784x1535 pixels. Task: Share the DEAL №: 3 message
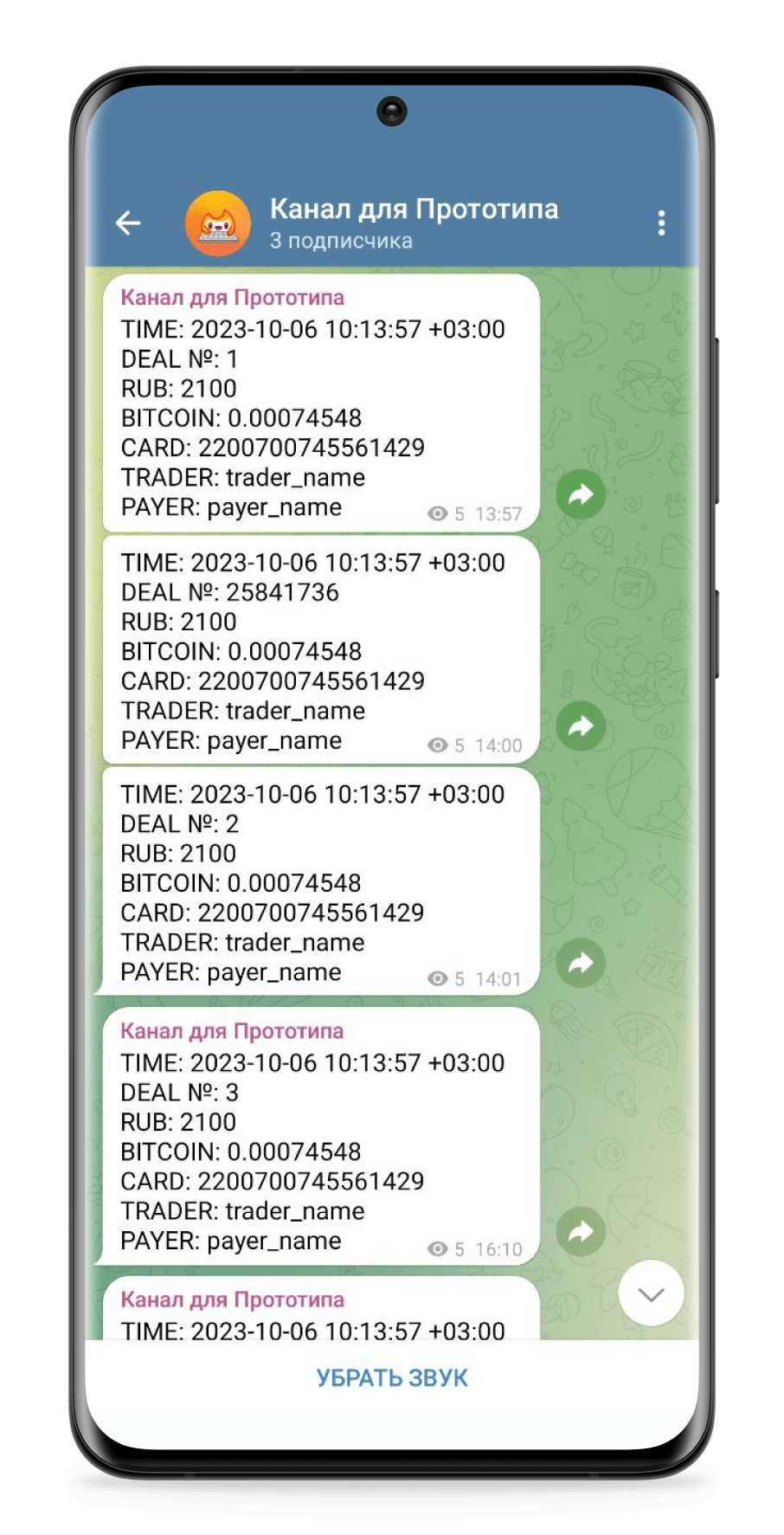point(581,1230)
